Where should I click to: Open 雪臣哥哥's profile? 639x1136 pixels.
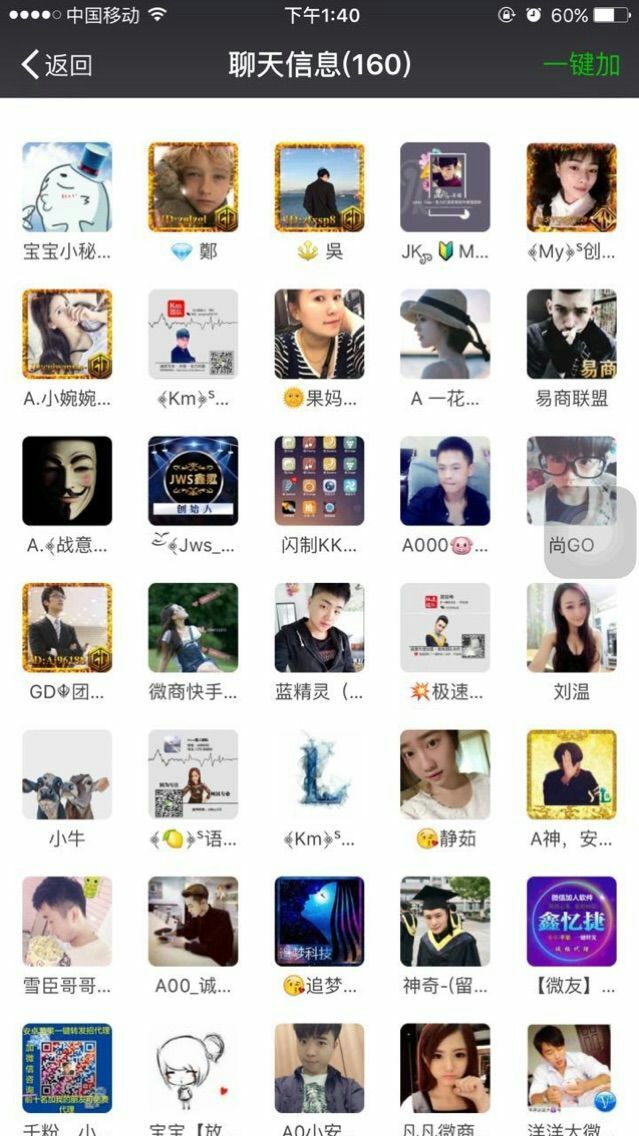point(67,922)
